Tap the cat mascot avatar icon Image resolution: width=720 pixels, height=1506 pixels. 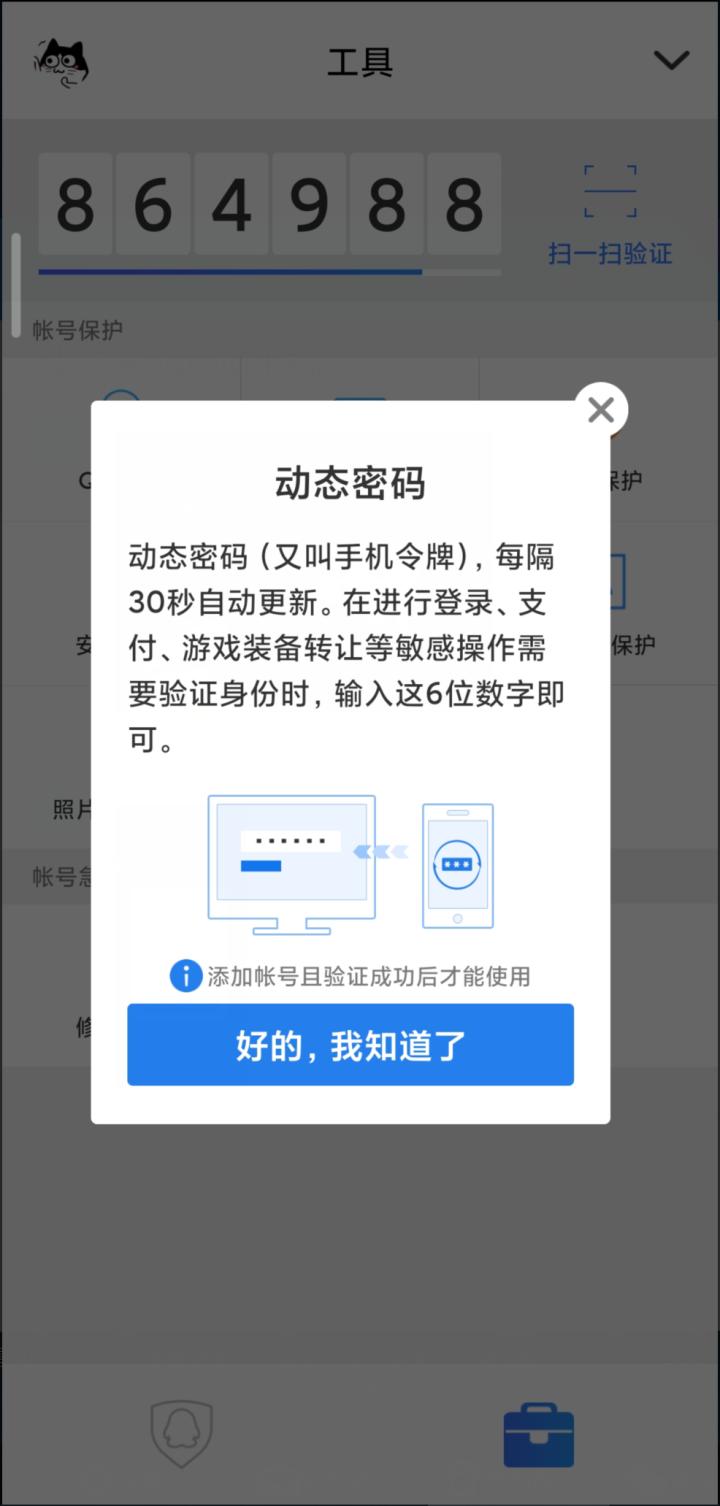click(x=60, y=61)
